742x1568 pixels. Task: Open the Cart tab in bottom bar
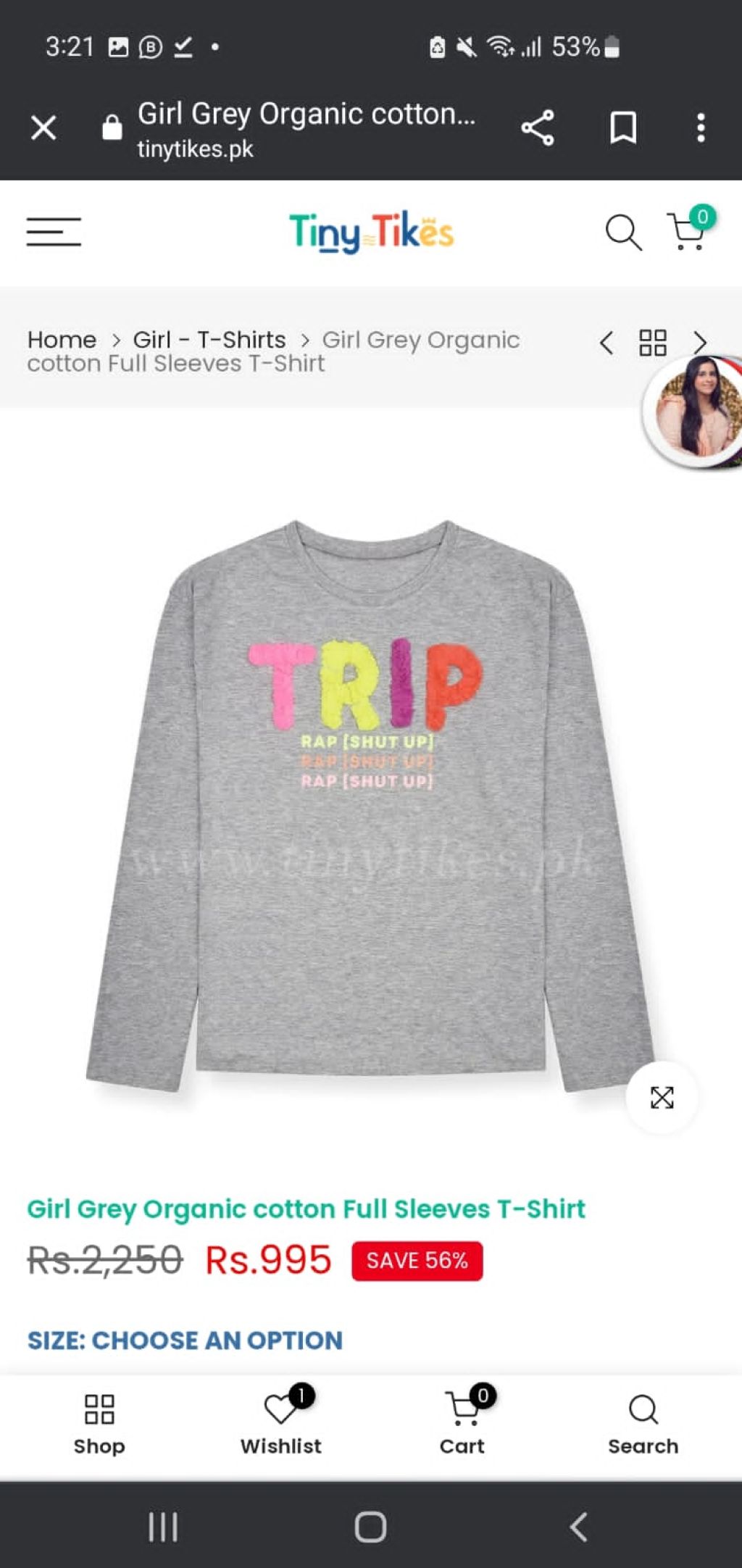(462, 1425)
